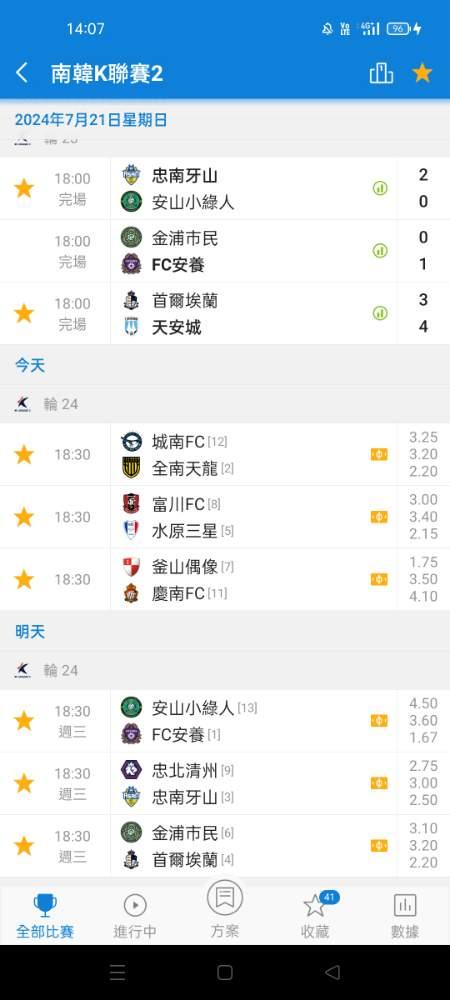Switch to the 全部比賽 tab
Screen dimensions: 450x1000
[x=45, y=916]
